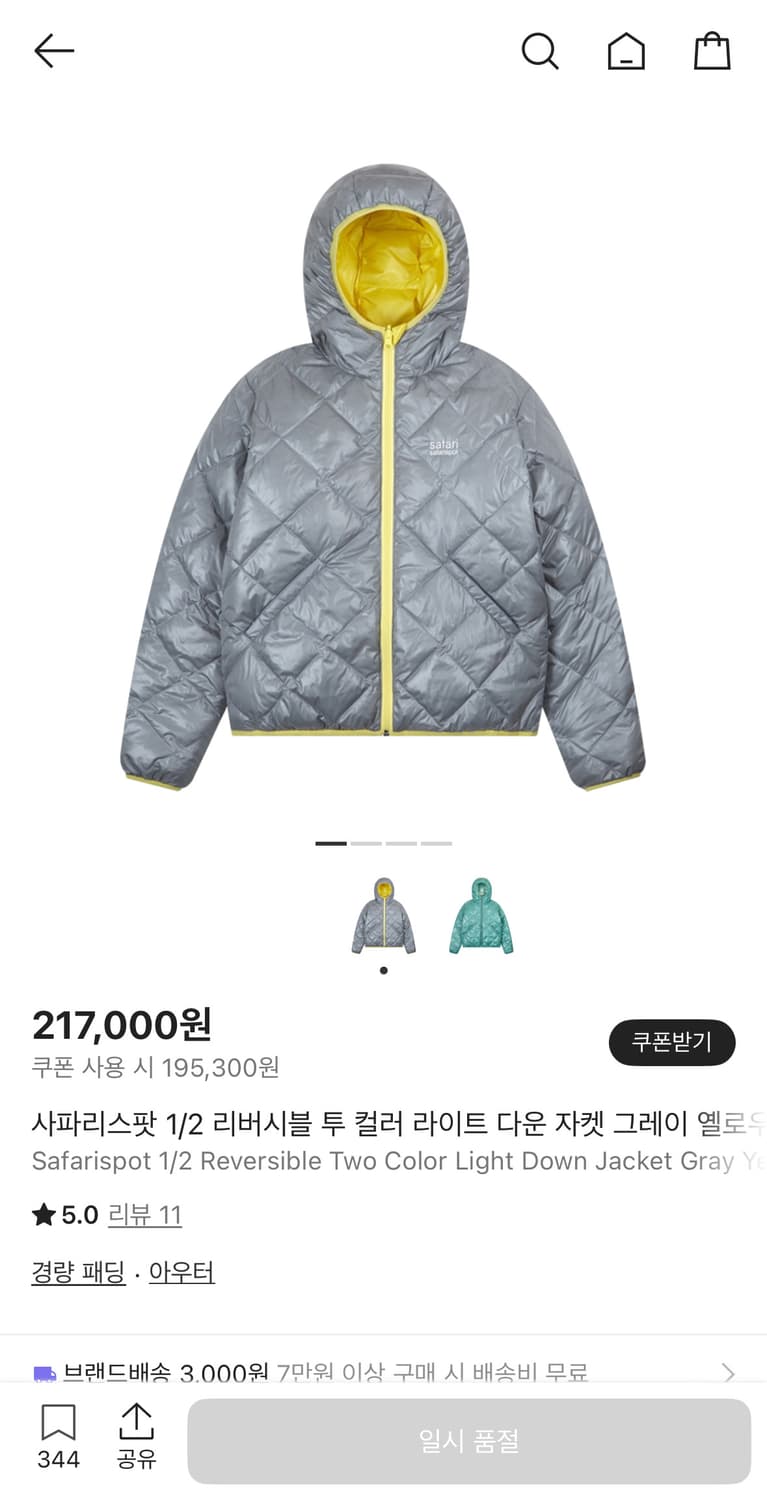
Task: Tap the search icon
Action: coord(541,52)
